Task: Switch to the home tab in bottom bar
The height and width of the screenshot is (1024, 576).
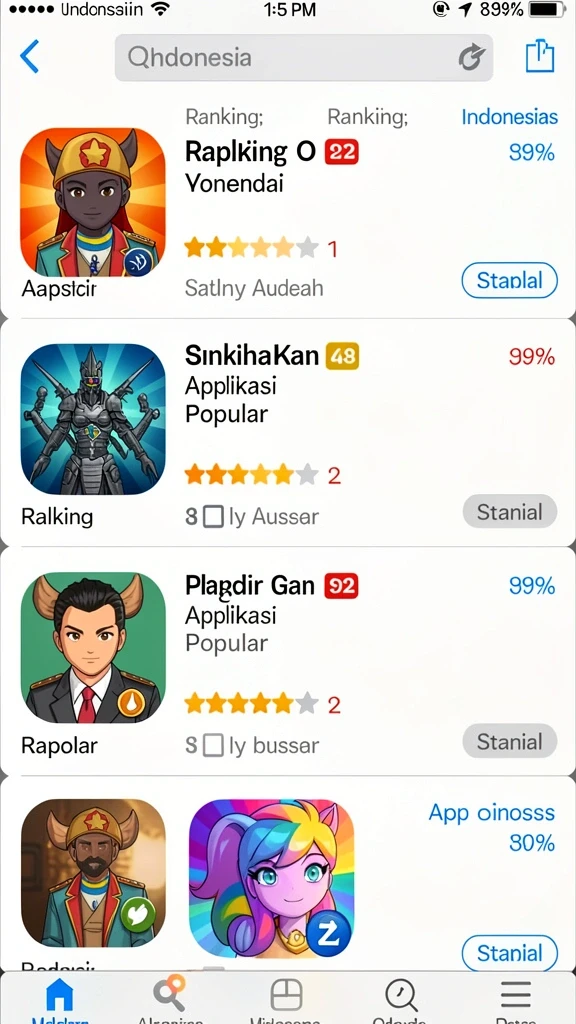Action: (x=59, y=996)
